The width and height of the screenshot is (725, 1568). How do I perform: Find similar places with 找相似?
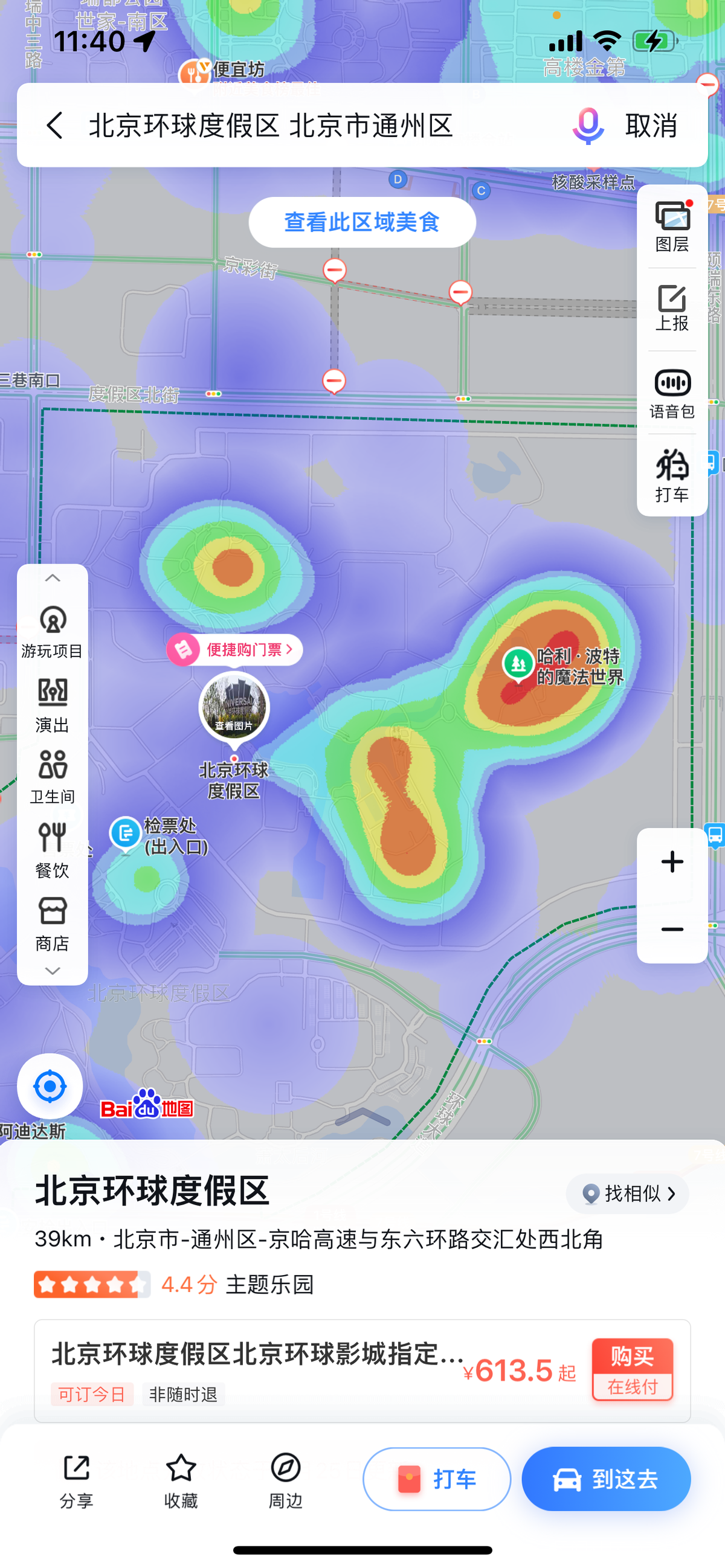pos(627,1194)
